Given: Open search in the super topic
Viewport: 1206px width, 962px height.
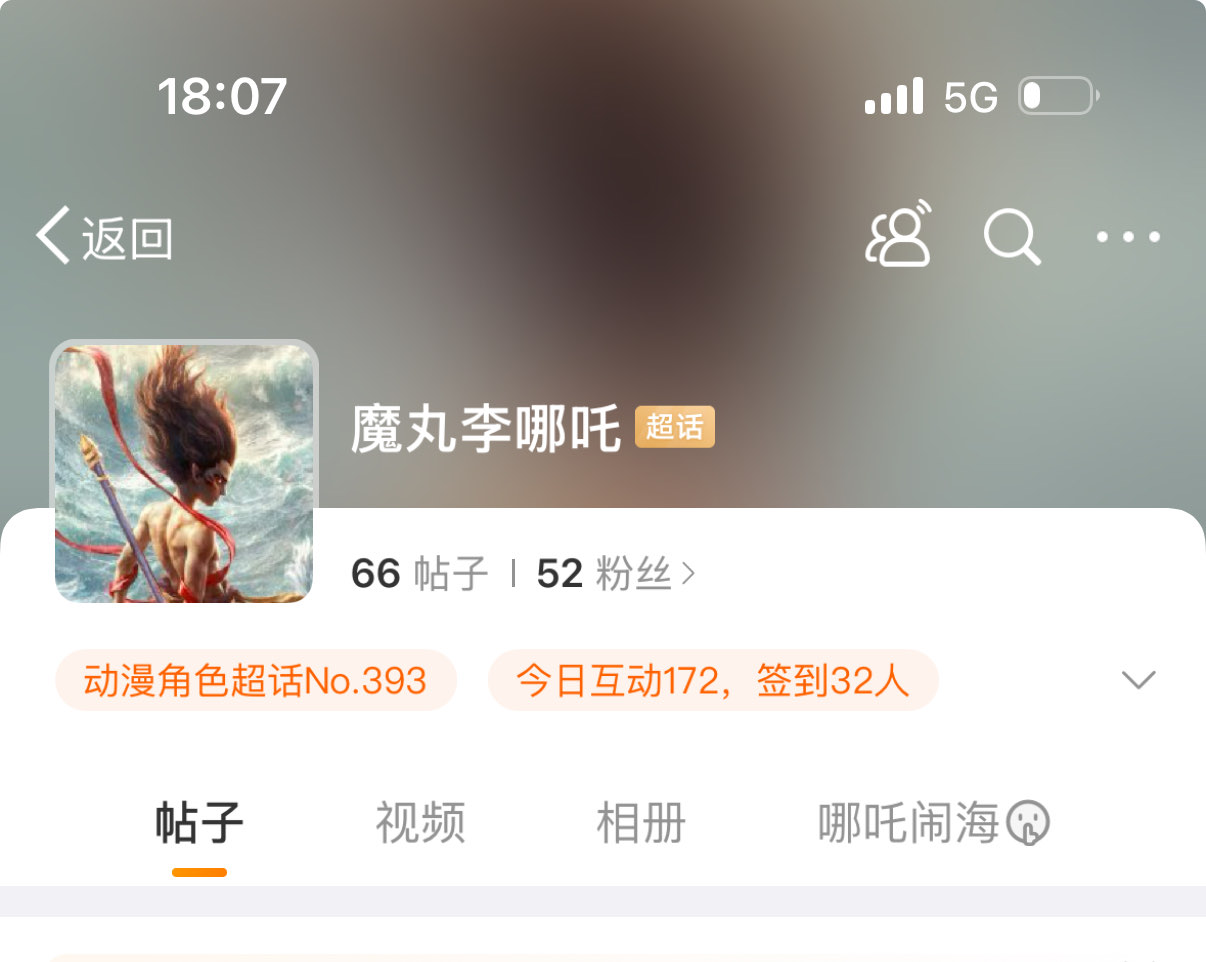Looking at the screenshot, I should tap(1012, 237).
